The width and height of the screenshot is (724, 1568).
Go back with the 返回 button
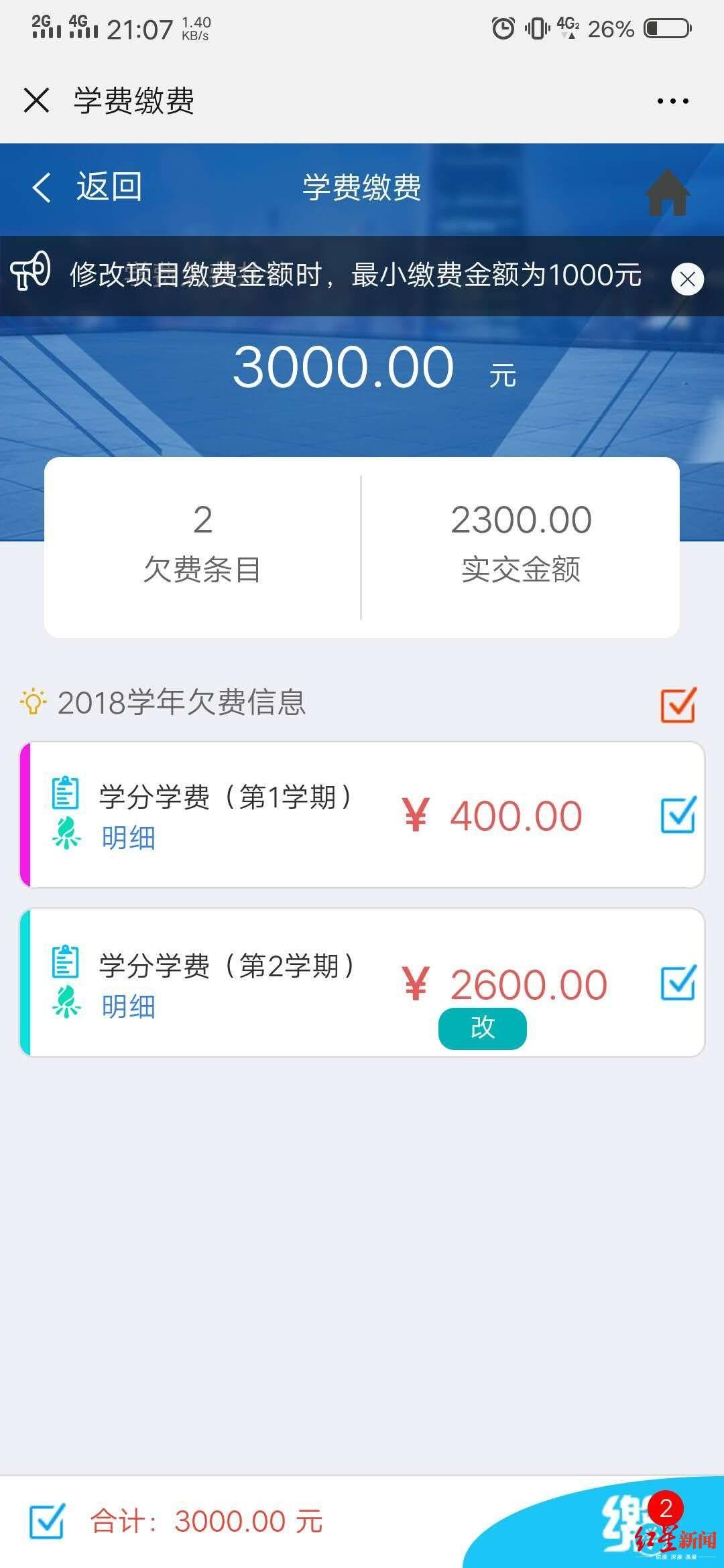87,187
